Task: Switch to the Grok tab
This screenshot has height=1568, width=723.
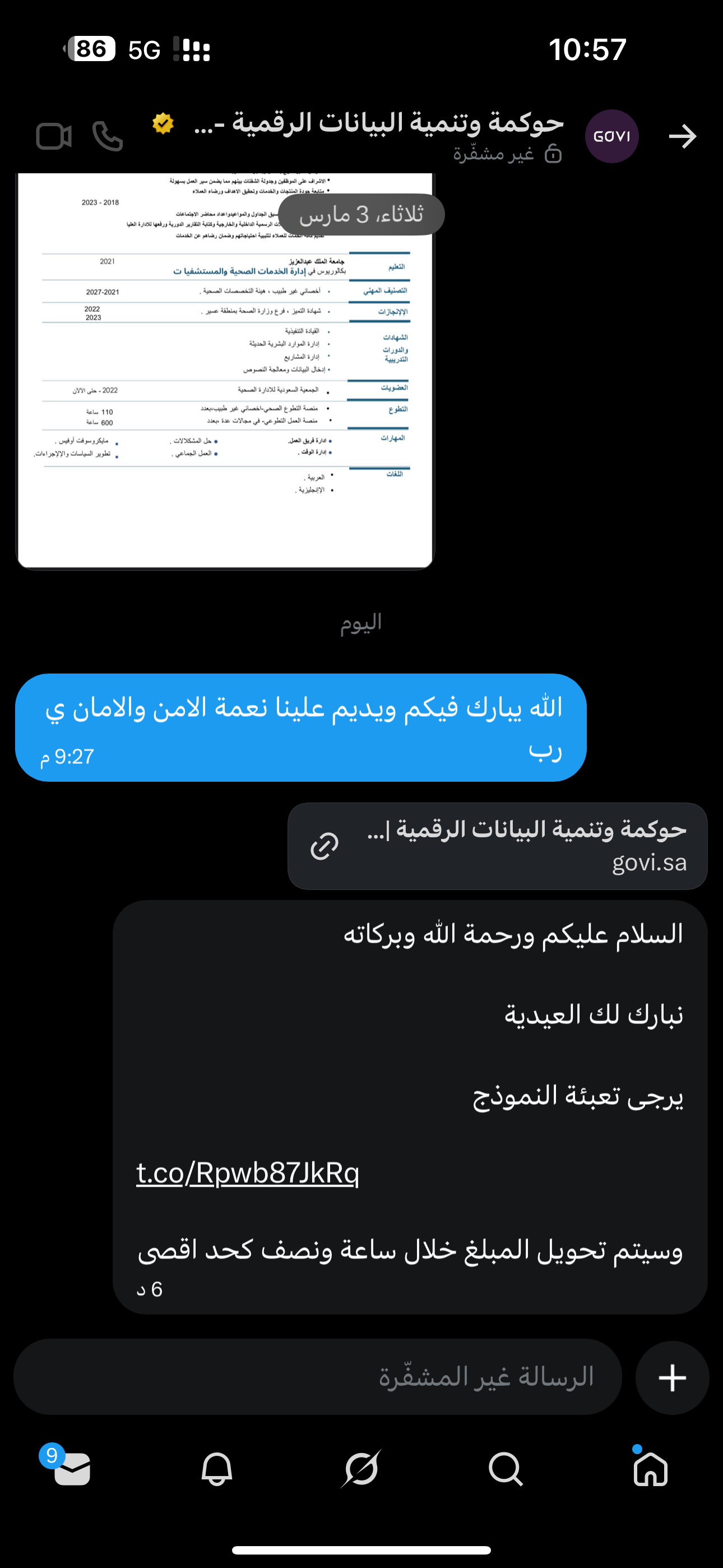Action: coord(361,1469)
